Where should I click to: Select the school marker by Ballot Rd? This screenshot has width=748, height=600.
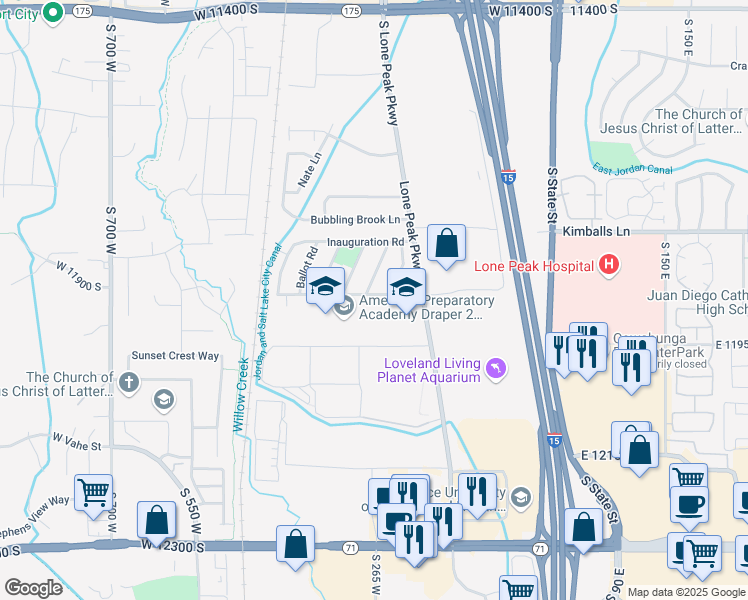coord(325,289)
